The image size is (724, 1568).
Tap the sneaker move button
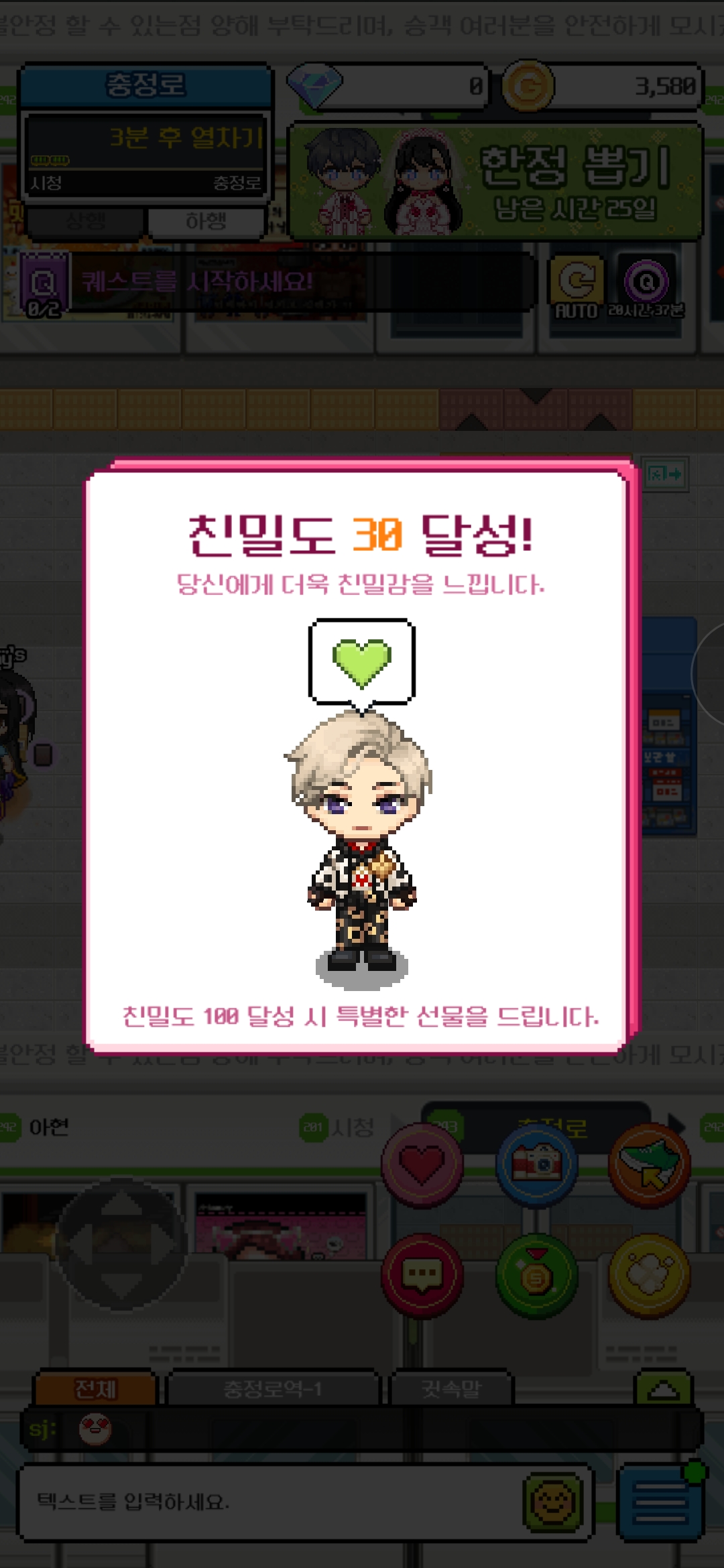649,1165
